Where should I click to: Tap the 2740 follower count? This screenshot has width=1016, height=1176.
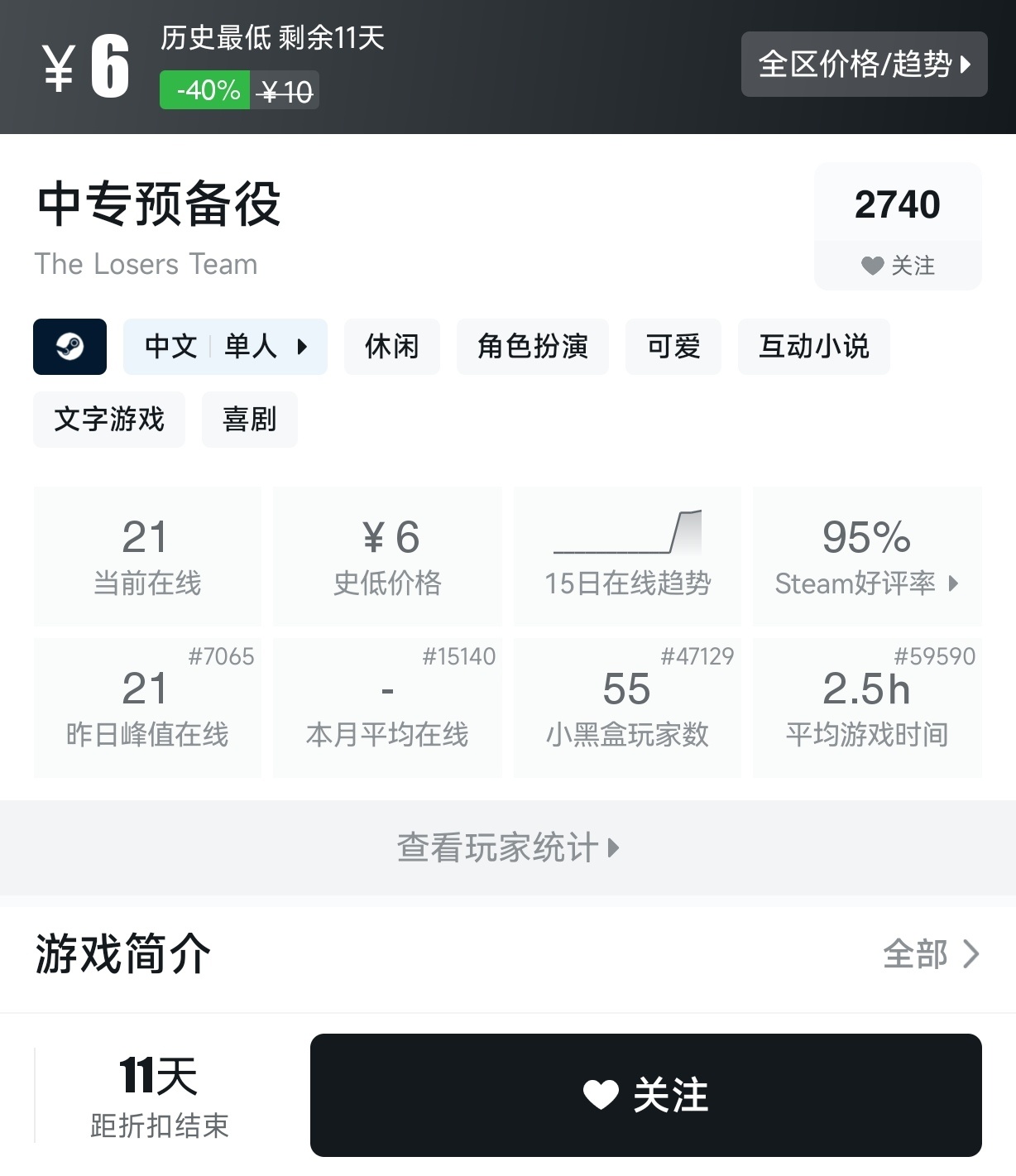click(x=897, y=204)
